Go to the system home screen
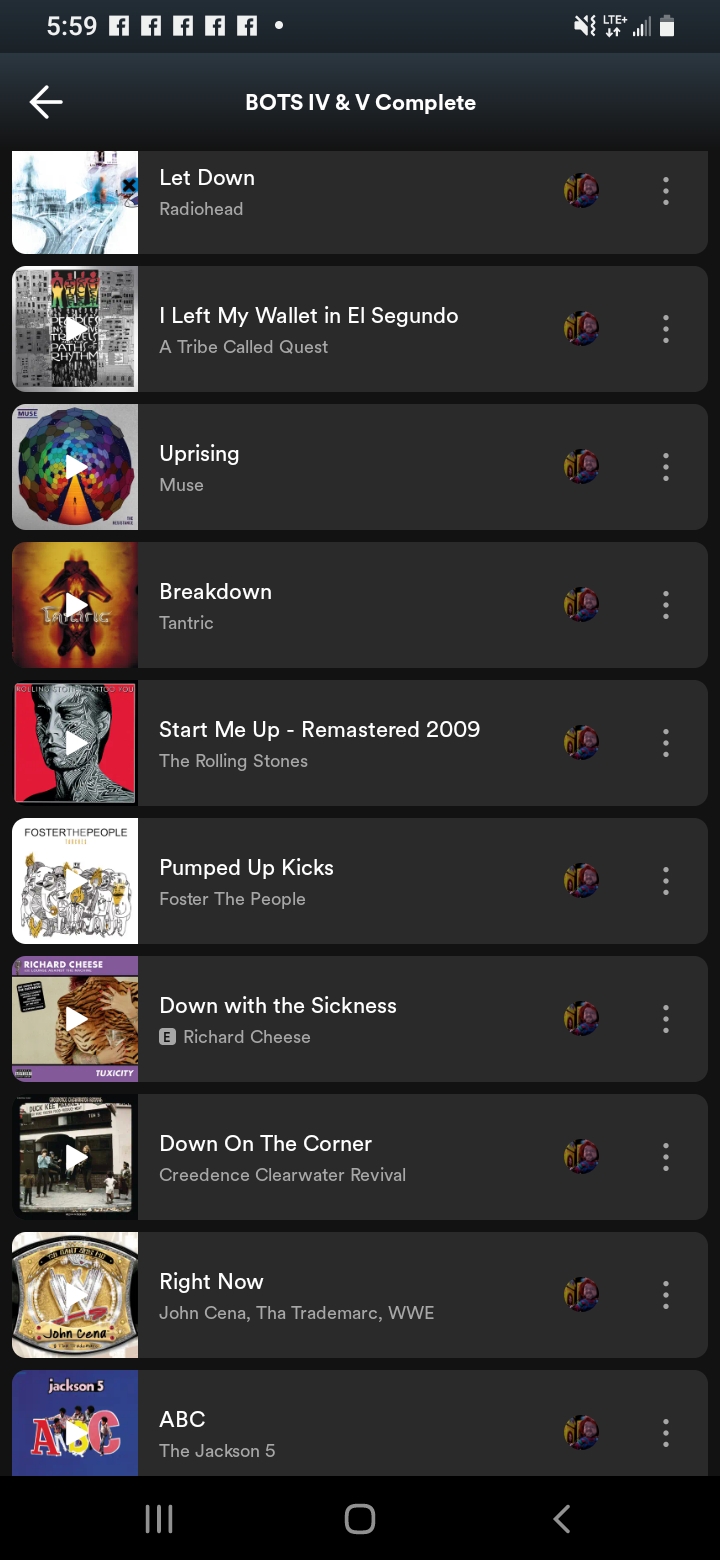The image size is (720, 1560). pos(360,1519)
